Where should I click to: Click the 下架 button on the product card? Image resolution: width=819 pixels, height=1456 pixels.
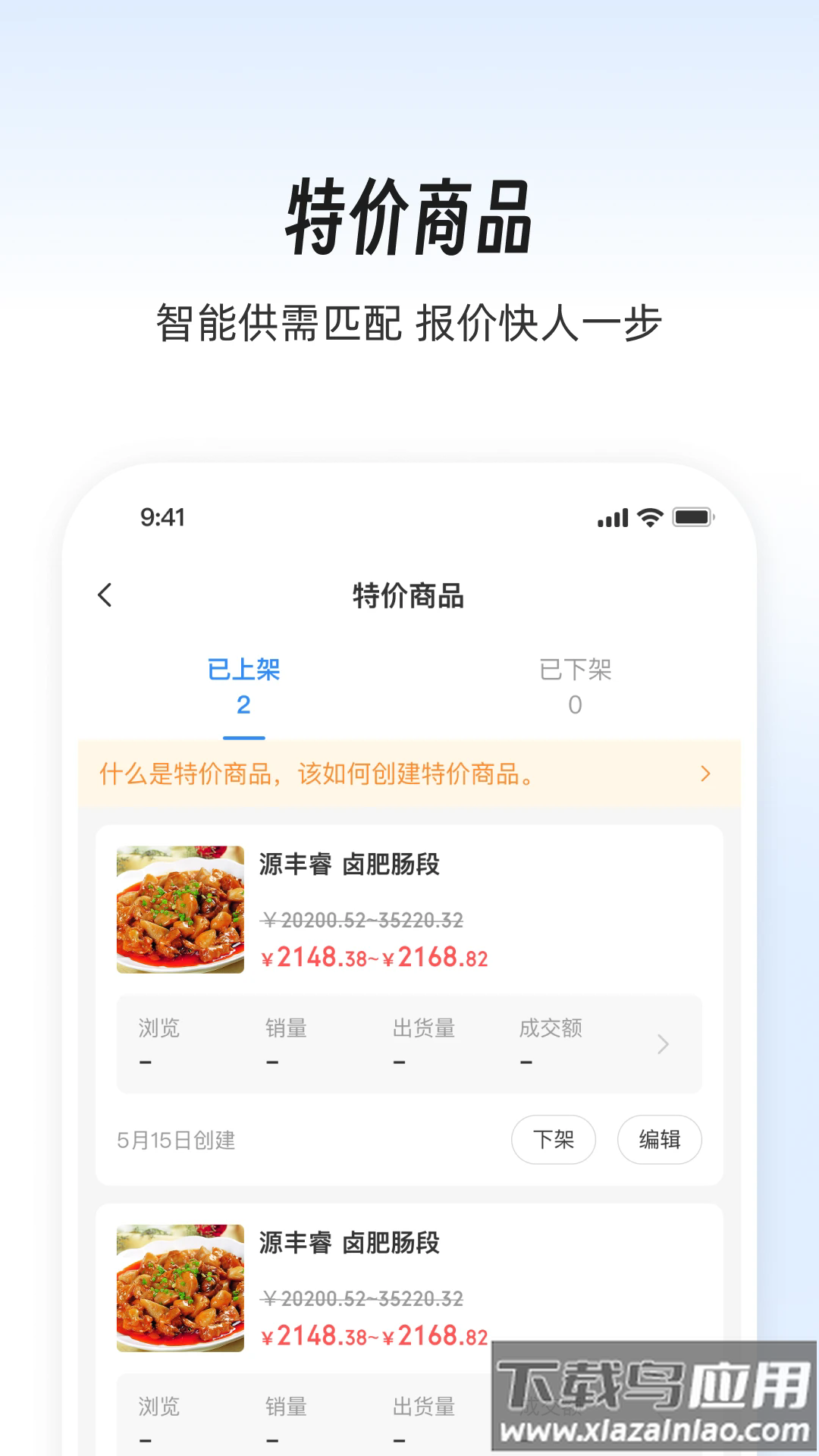554,1140
